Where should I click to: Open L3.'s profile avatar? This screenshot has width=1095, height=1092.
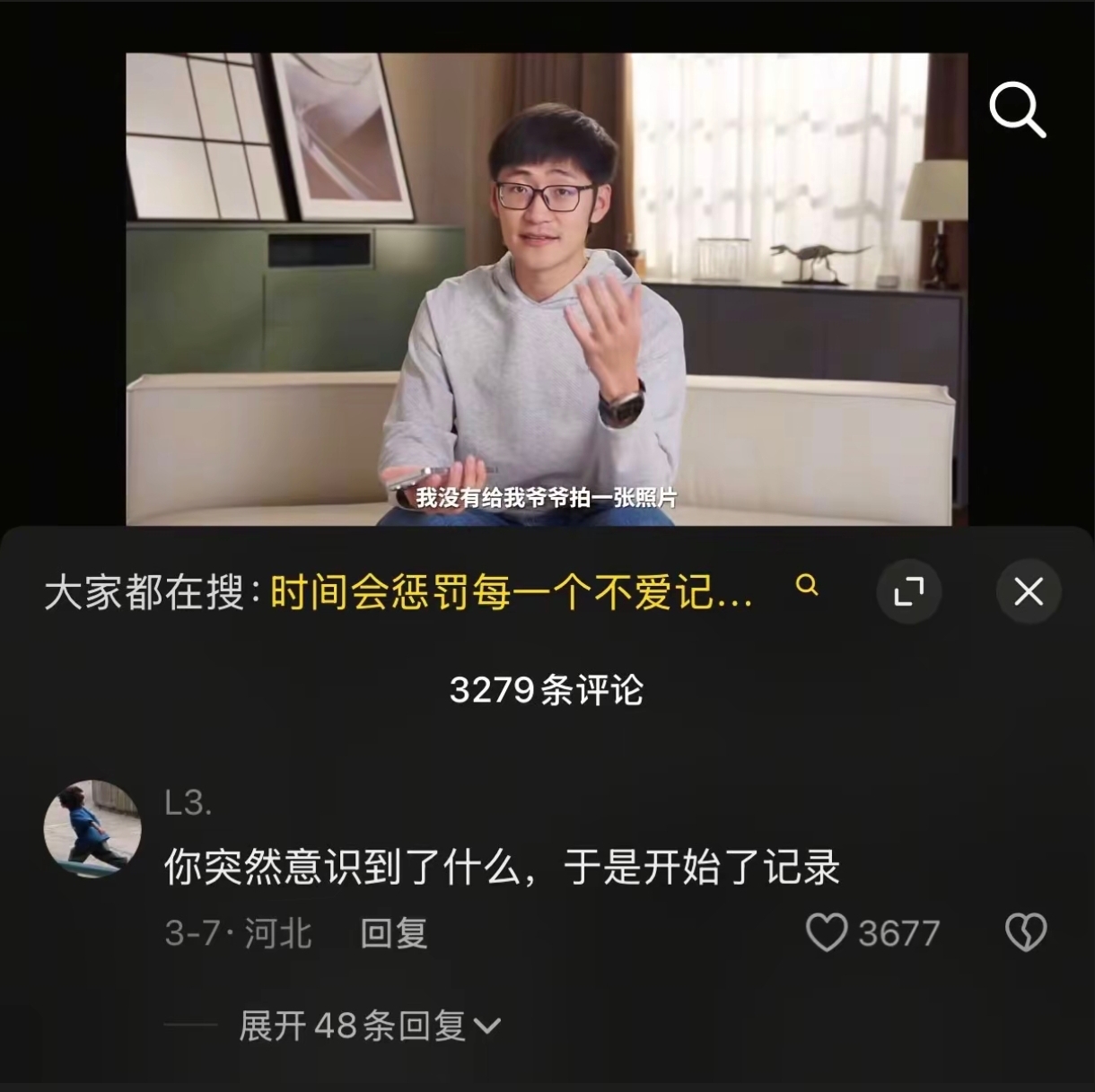92,827
